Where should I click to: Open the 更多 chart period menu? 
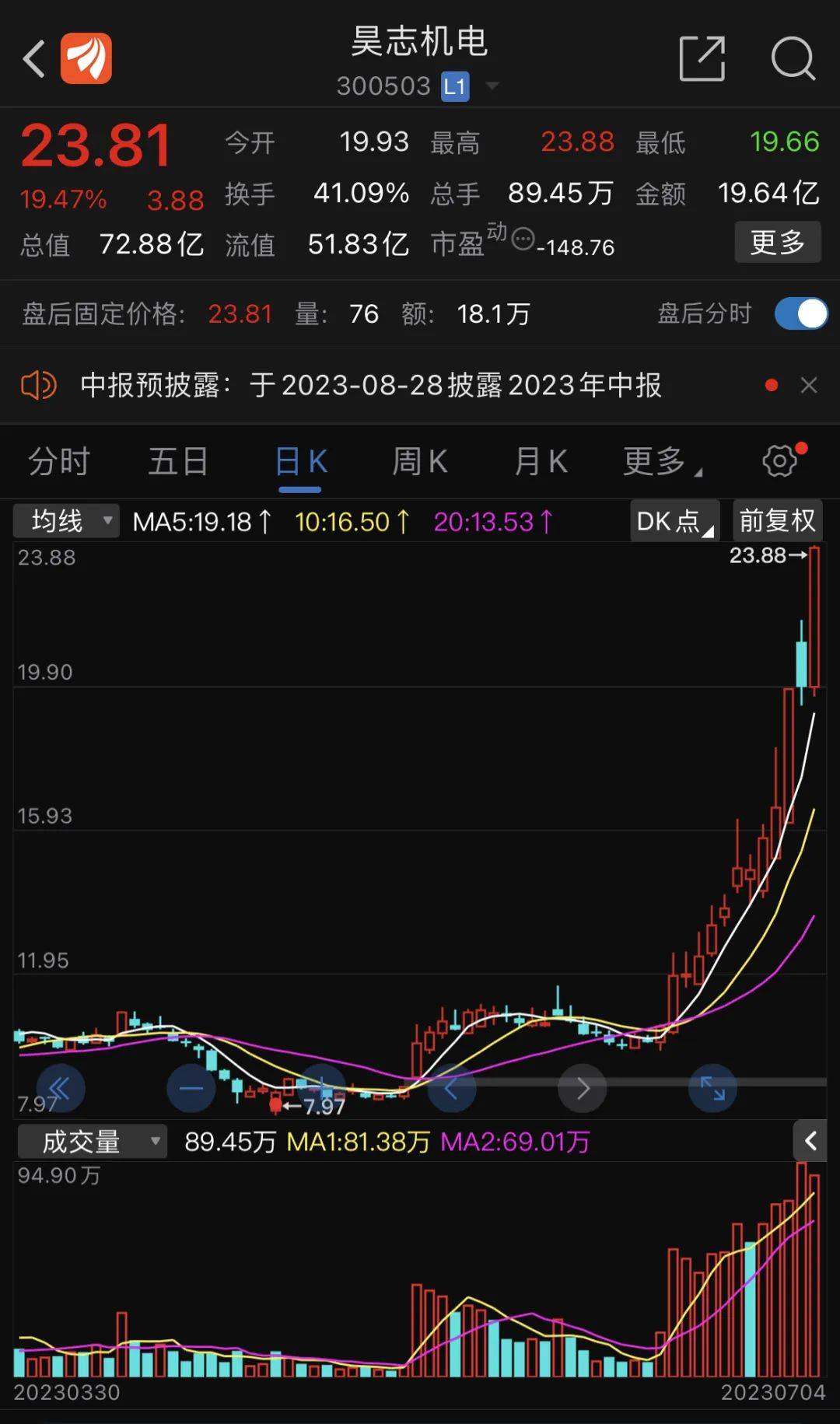point(660,462)
